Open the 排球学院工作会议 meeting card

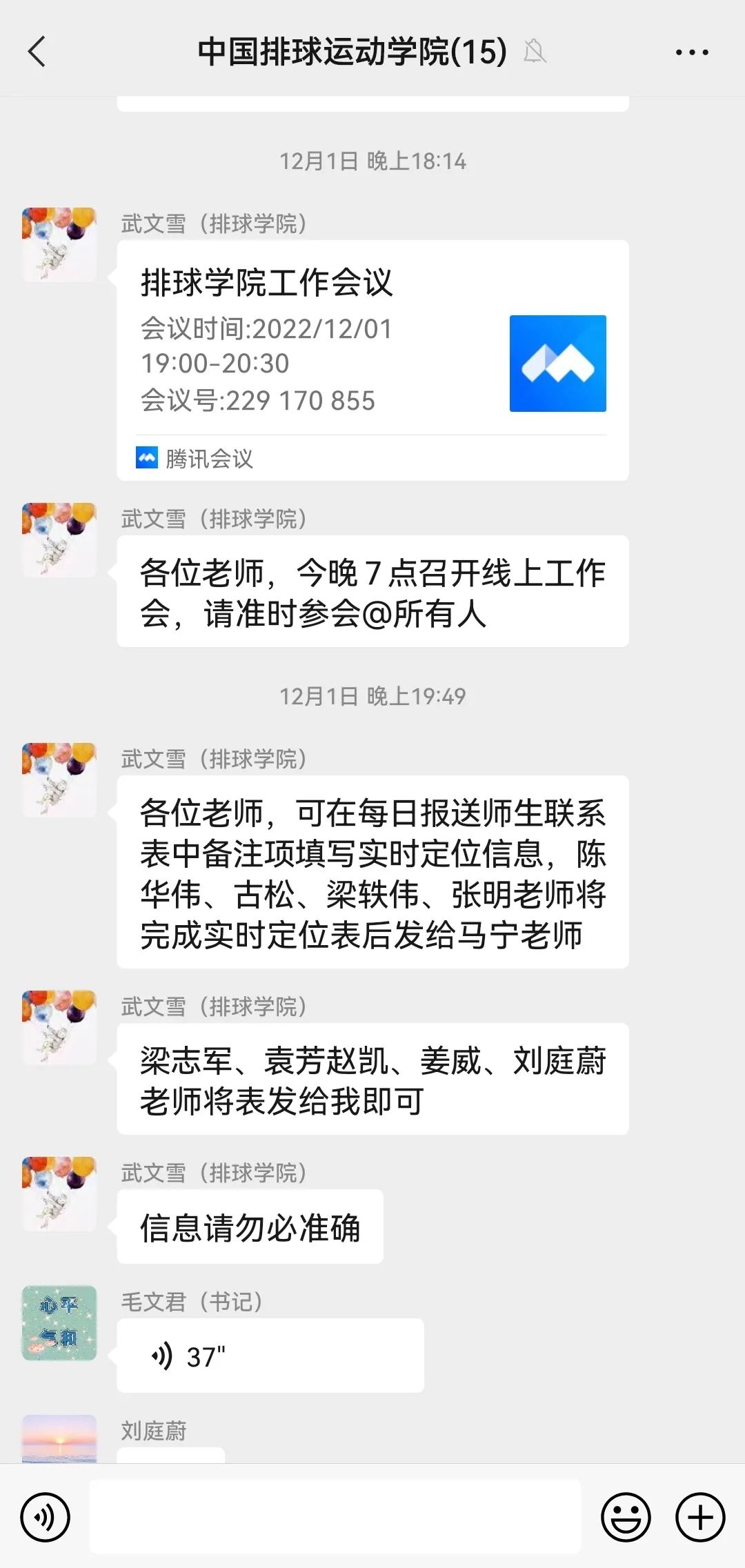[x=372, y=360]
